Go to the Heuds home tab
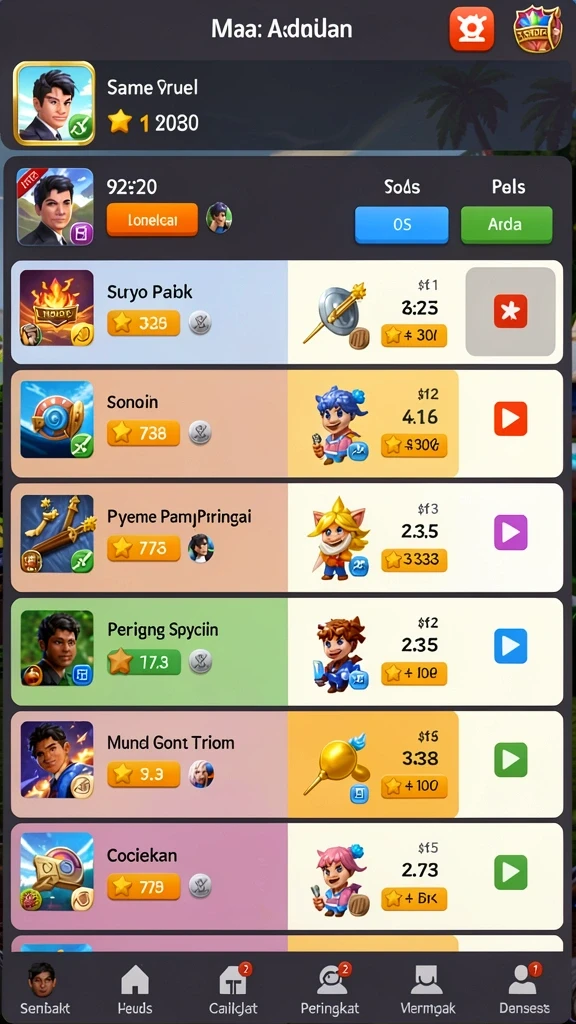 (135, 988)
